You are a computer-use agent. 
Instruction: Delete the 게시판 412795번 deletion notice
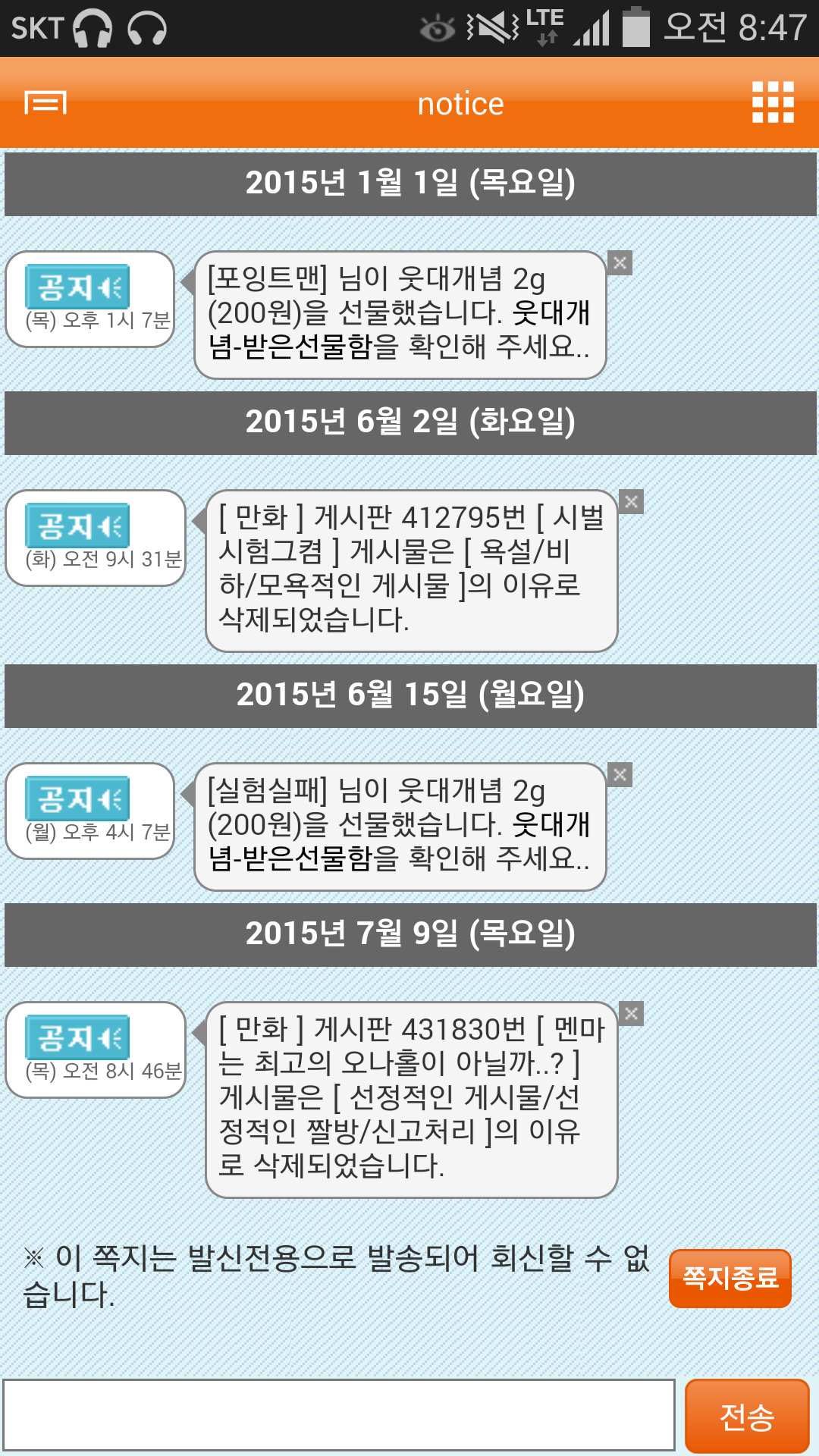tap(631, 502)
